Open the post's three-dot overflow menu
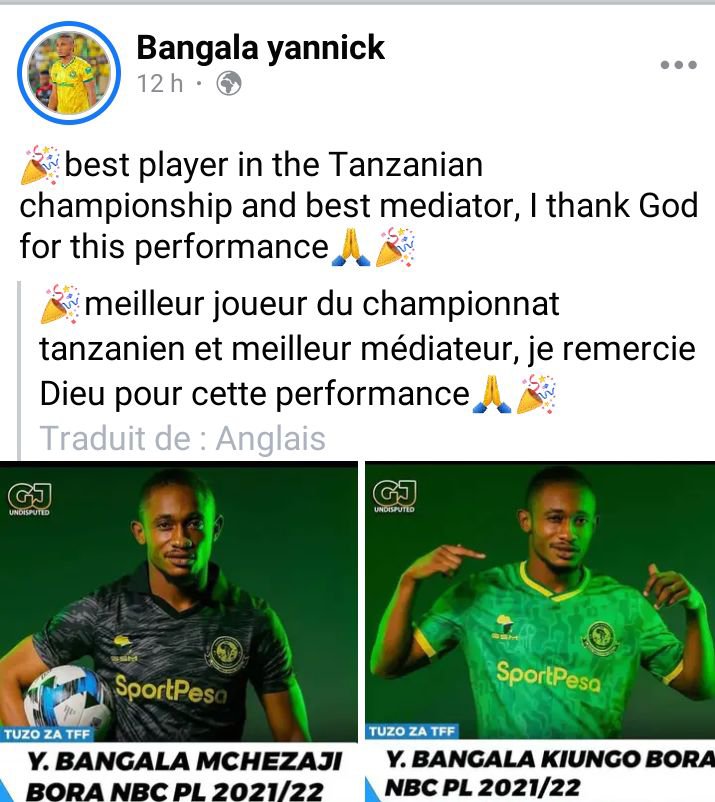Image resolution: width=715 pixels, height=802 pixels. [x=677, y=66]
